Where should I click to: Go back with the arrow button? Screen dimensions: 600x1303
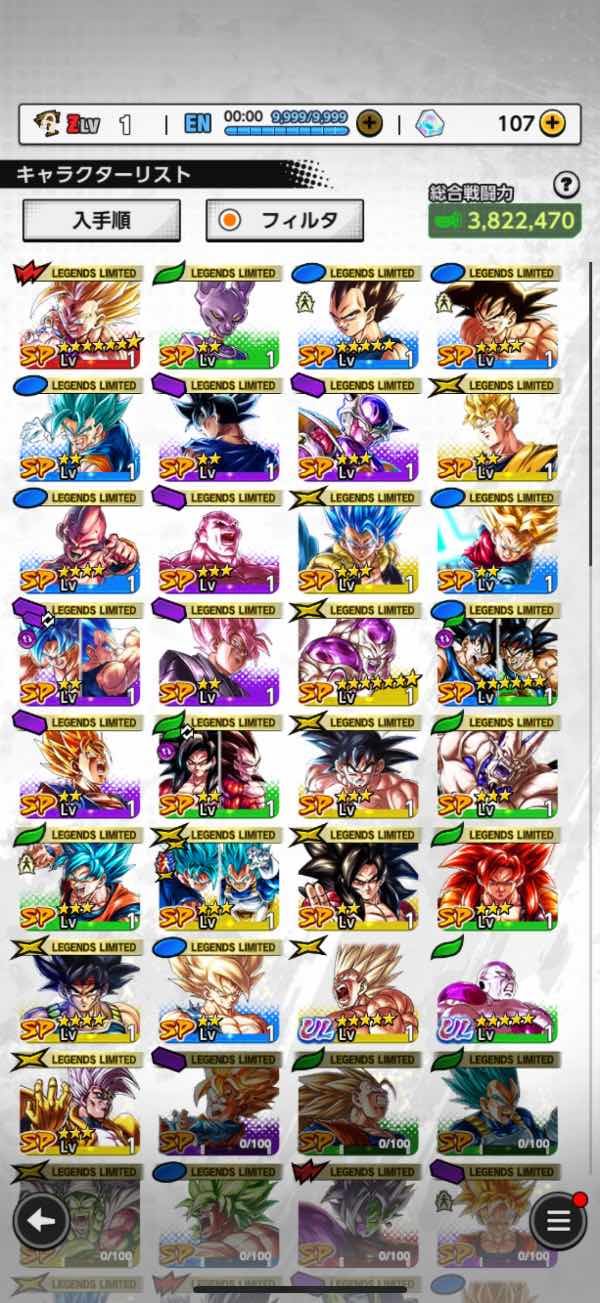pyautogui.click(x=41, y=1219)
